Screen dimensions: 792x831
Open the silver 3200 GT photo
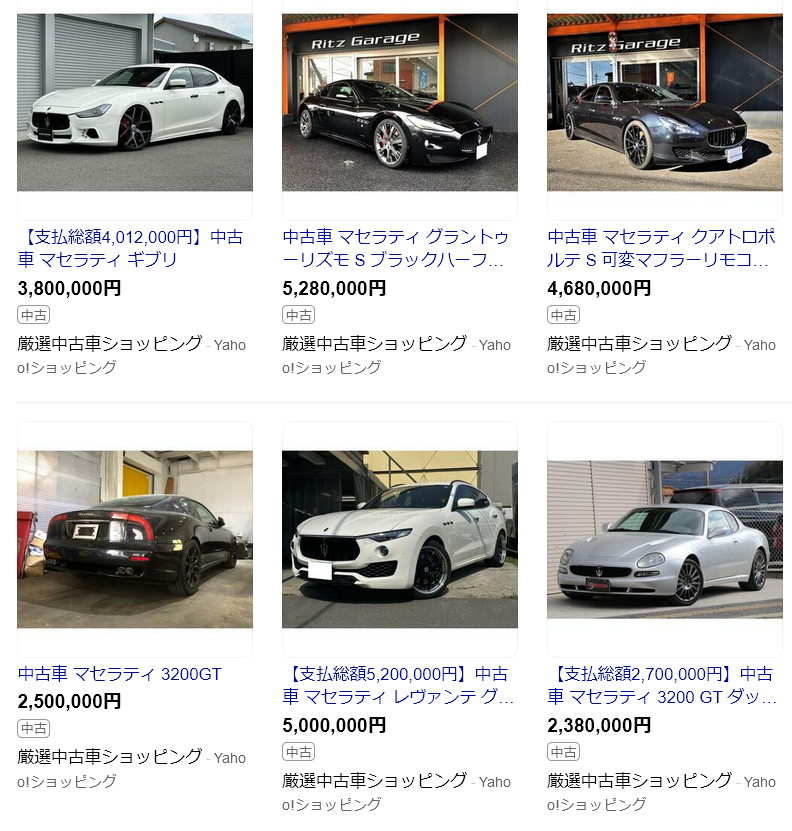(x=665, y=539)
